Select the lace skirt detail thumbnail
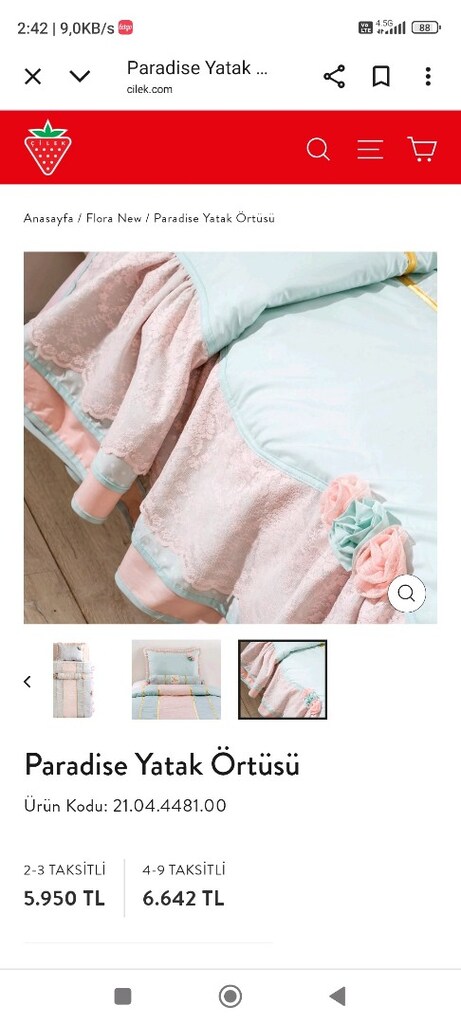The image size is (461, 1024). click(x=282, y=680)
